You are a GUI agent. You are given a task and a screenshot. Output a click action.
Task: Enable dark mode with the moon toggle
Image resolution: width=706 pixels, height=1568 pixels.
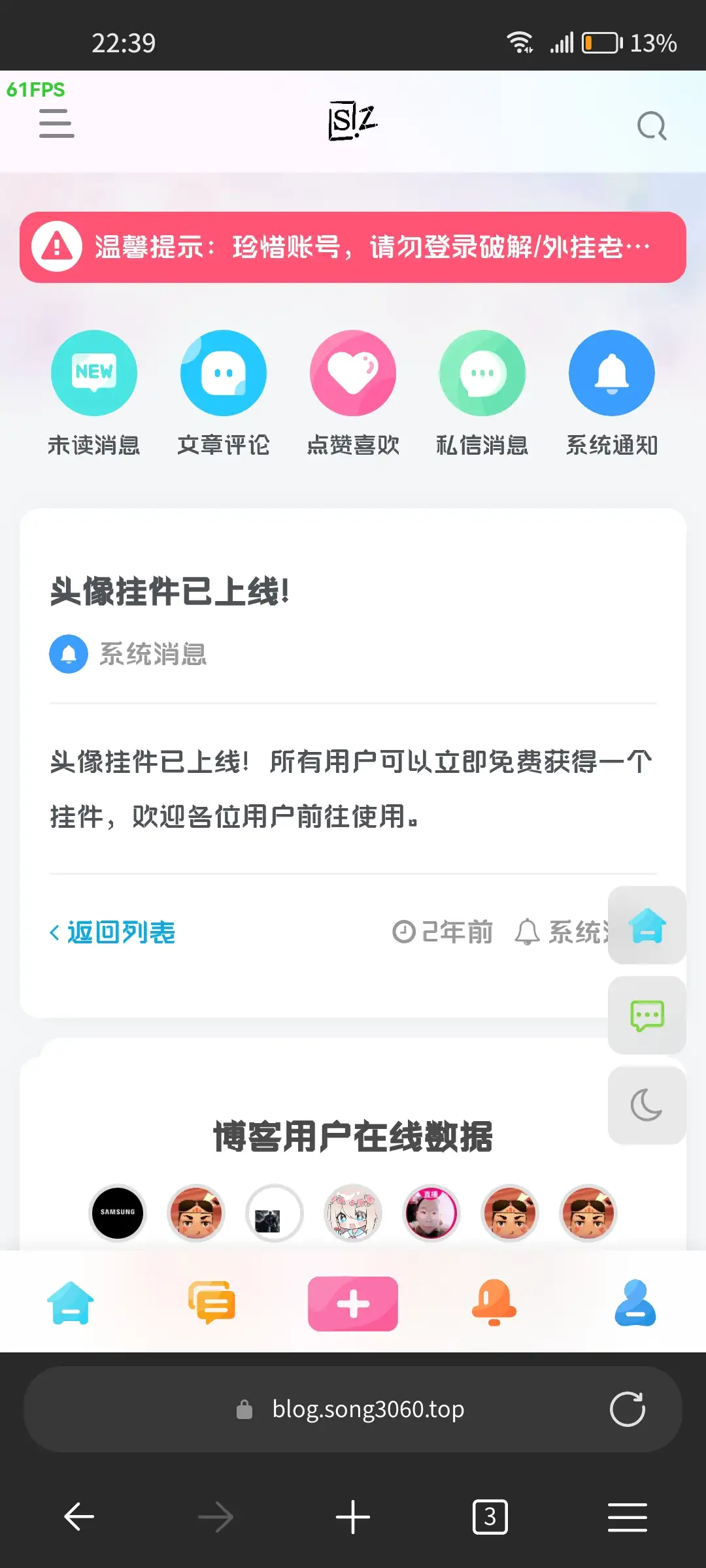click(646, 1105)
